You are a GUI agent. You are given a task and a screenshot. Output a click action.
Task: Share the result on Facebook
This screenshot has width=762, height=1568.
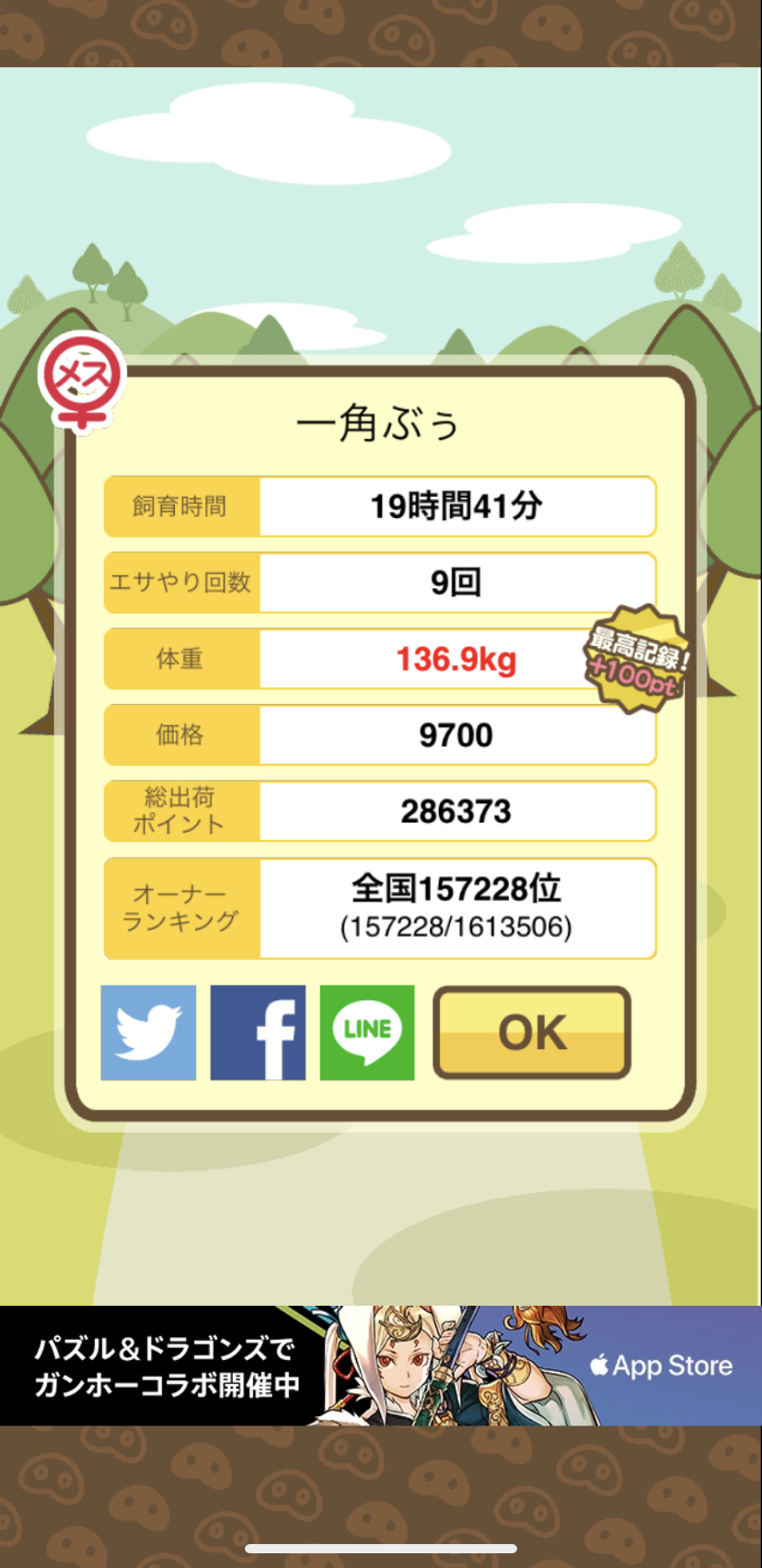(258, 1032)
